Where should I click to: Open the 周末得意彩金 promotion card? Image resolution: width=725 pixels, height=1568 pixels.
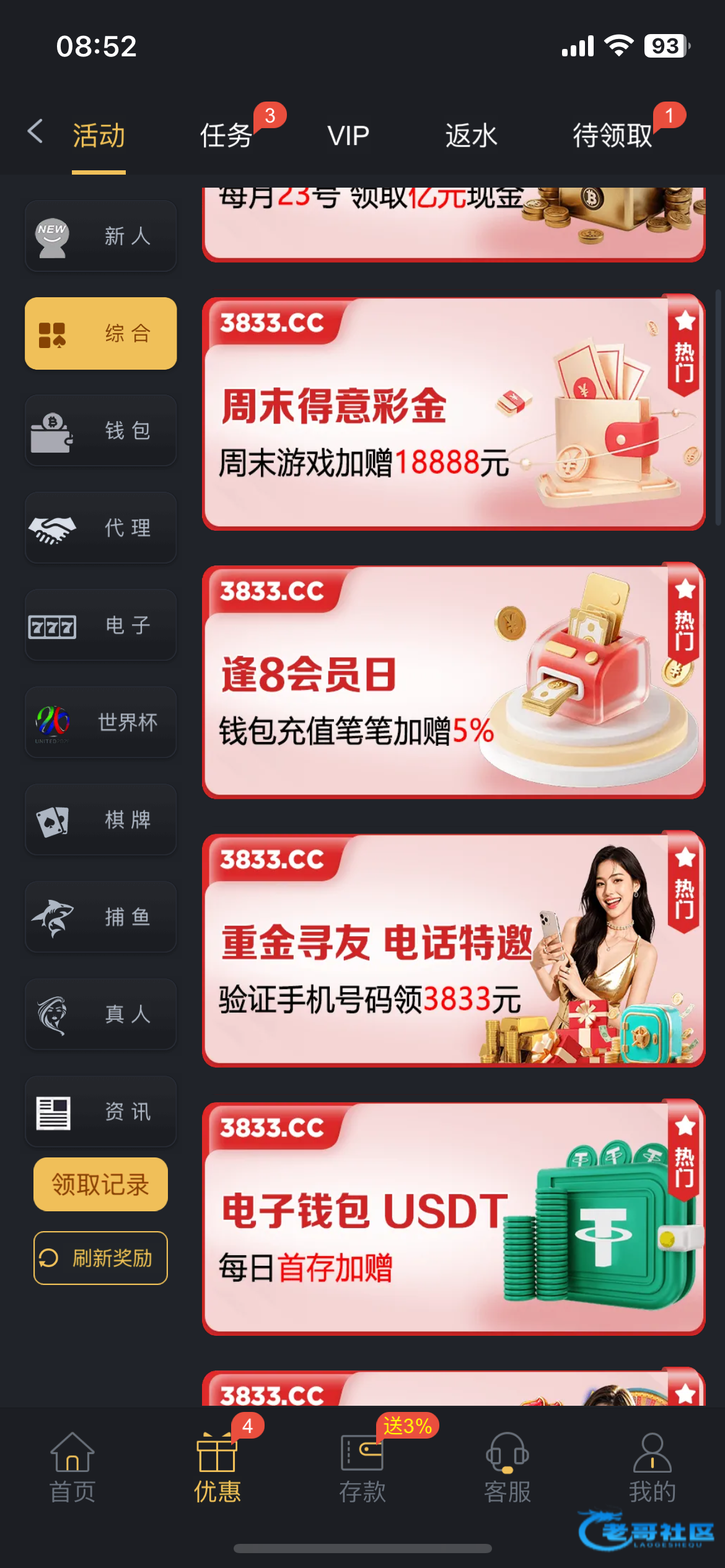[453, 414]
